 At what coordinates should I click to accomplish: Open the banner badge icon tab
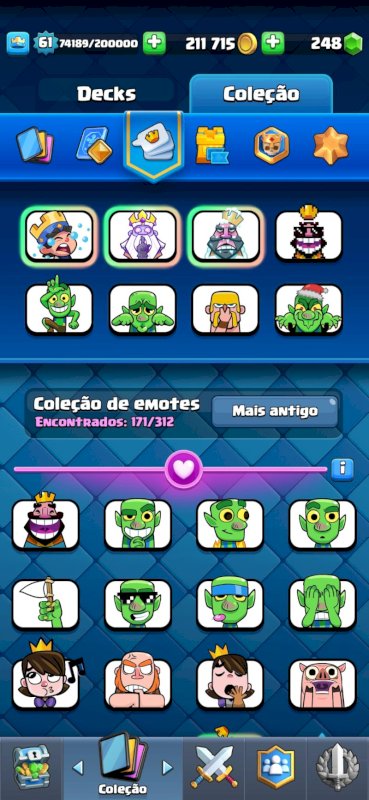tap(272, 145)
